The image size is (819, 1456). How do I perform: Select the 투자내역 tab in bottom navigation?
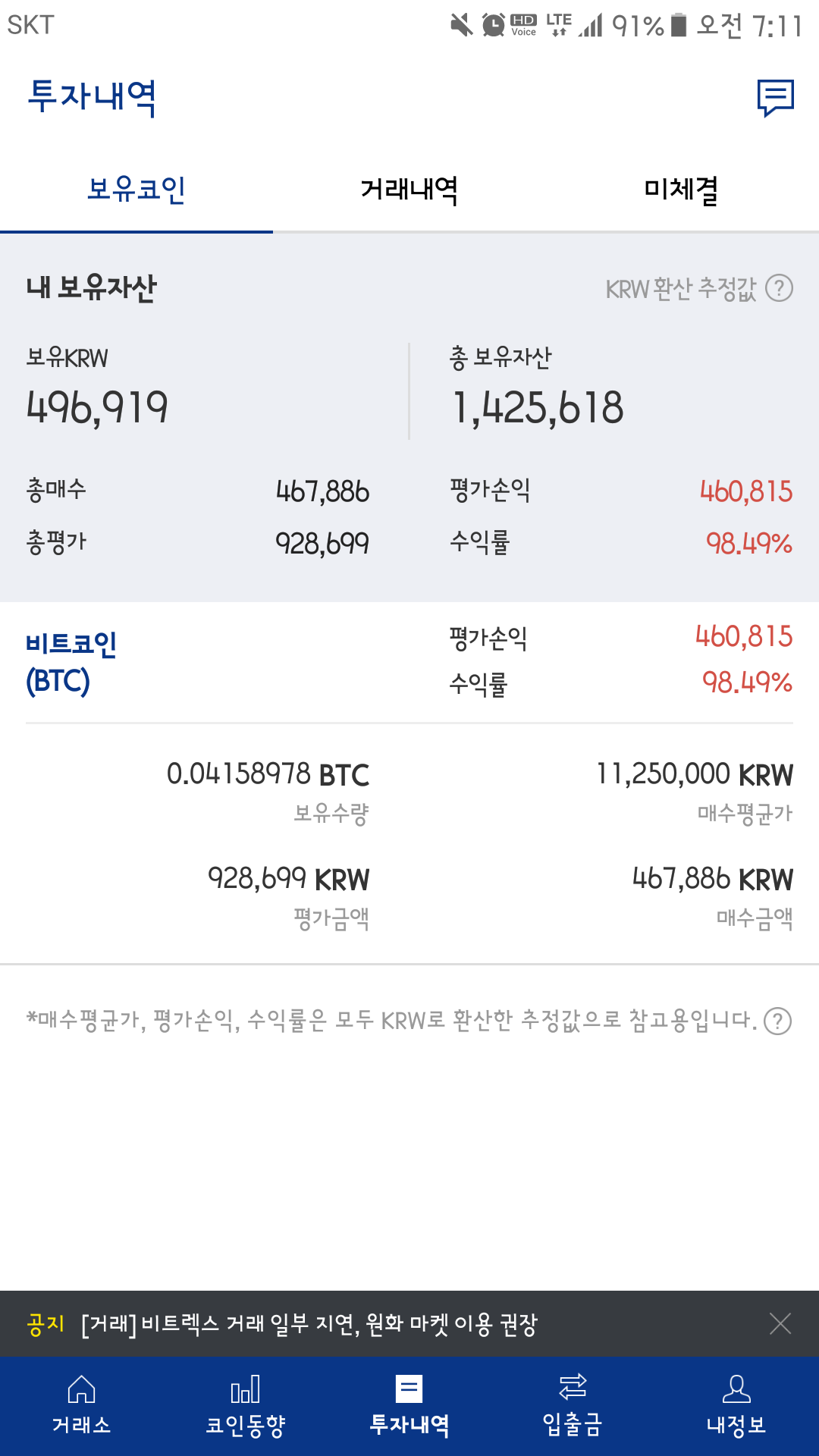409,1407
